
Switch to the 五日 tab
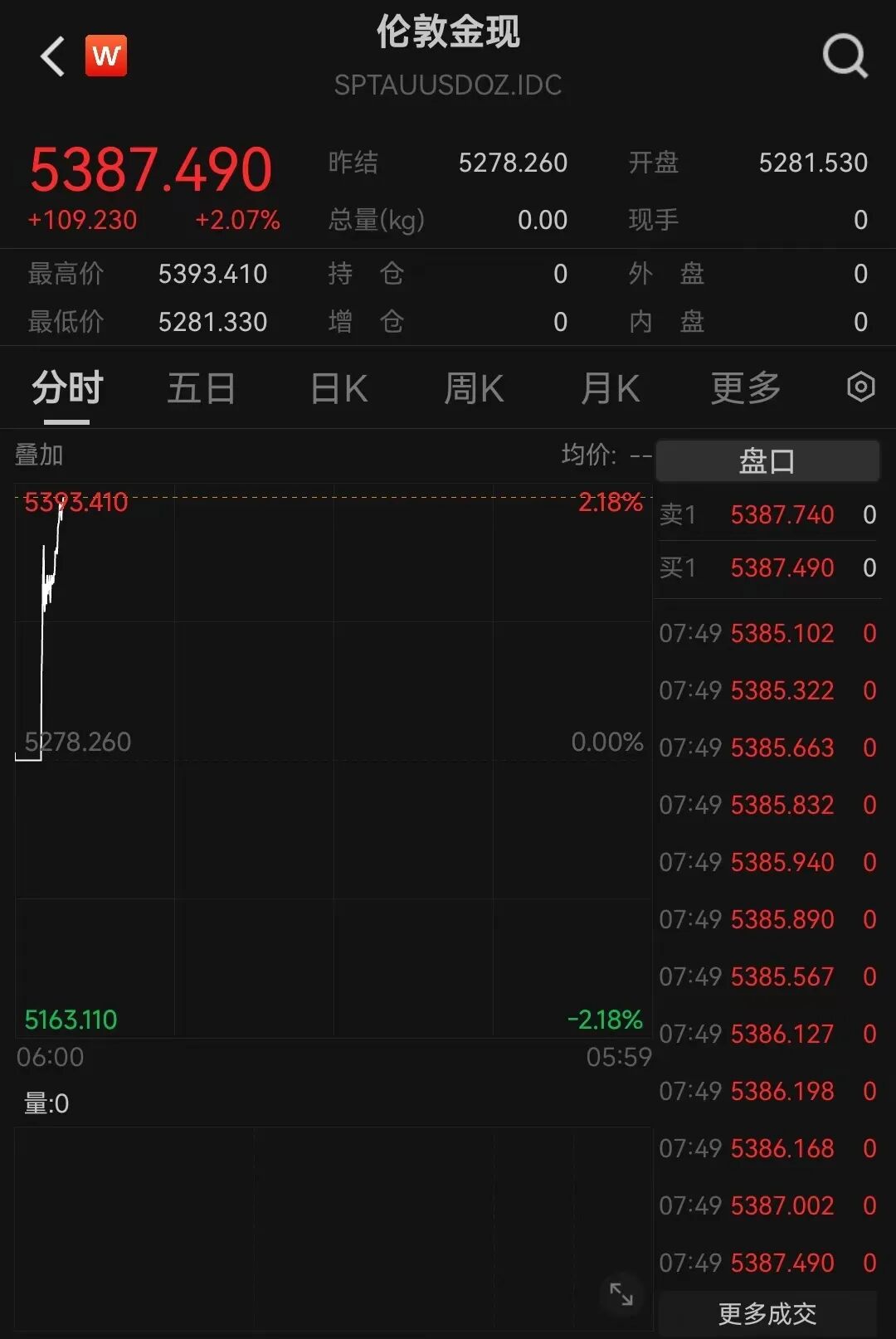(202, 388)
